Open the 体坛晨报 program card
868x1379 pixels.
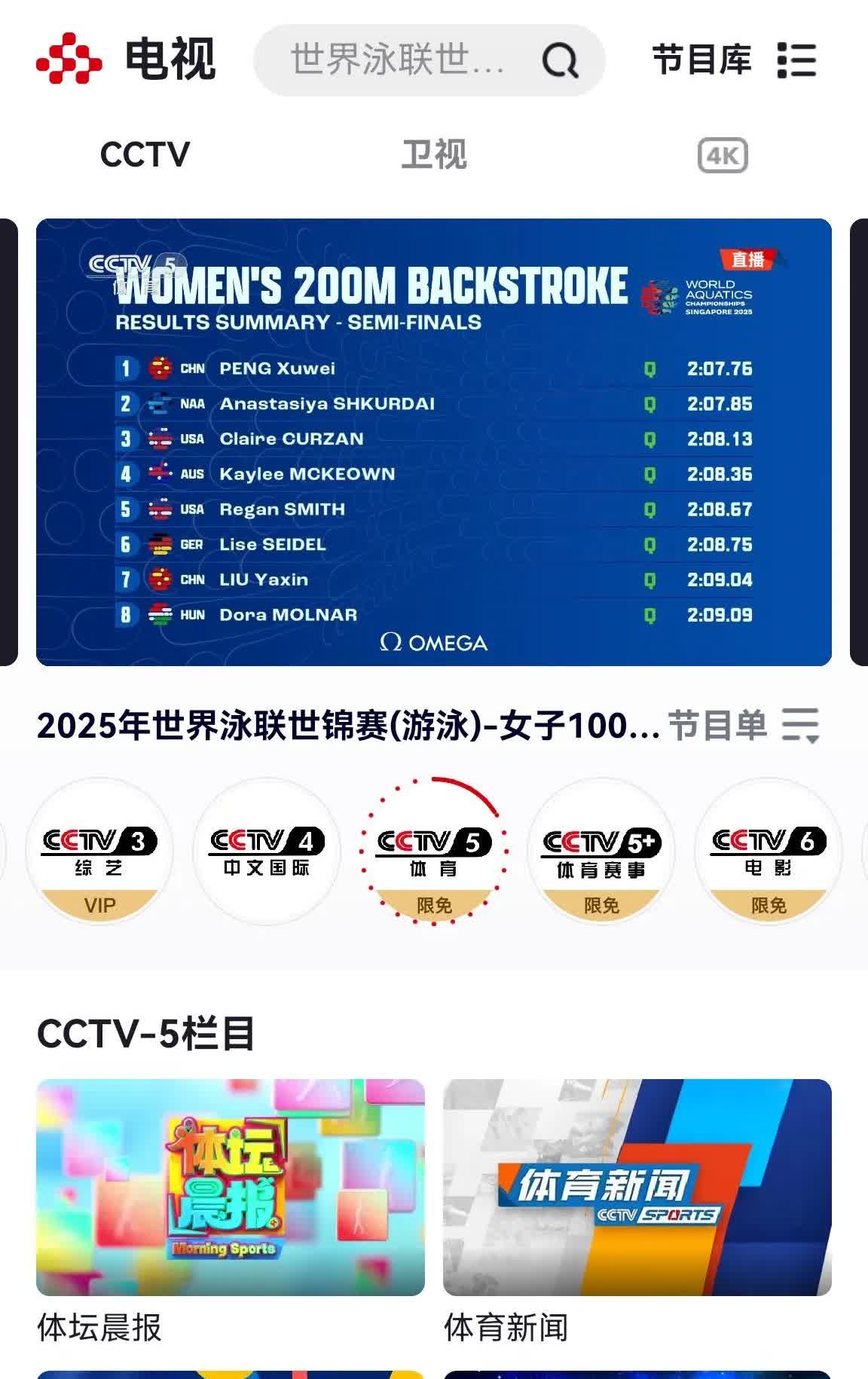(231, 1188)
